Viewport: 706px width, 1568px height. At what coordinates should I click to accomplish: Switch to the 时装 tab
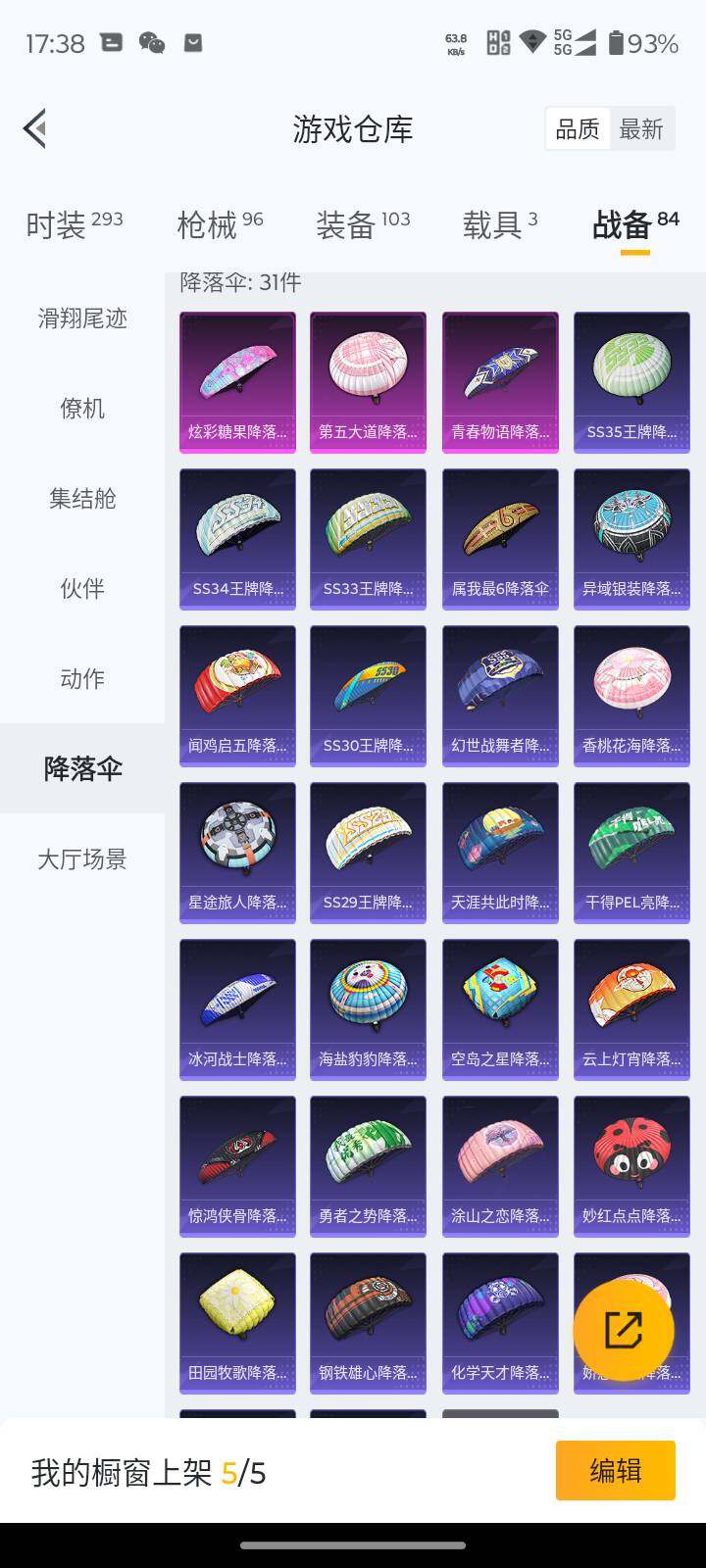74,225
